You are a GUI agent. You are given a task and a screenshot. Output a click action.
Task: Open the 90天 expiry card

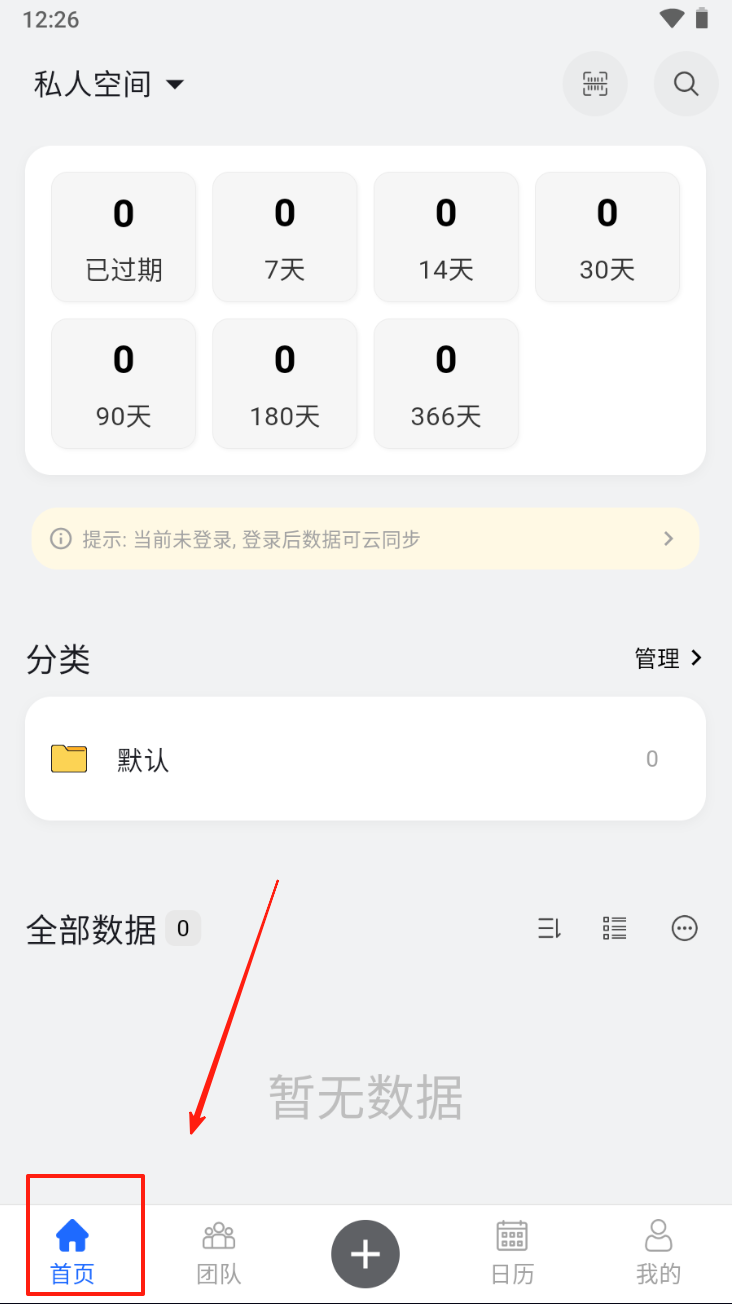(x=124, y=384)
